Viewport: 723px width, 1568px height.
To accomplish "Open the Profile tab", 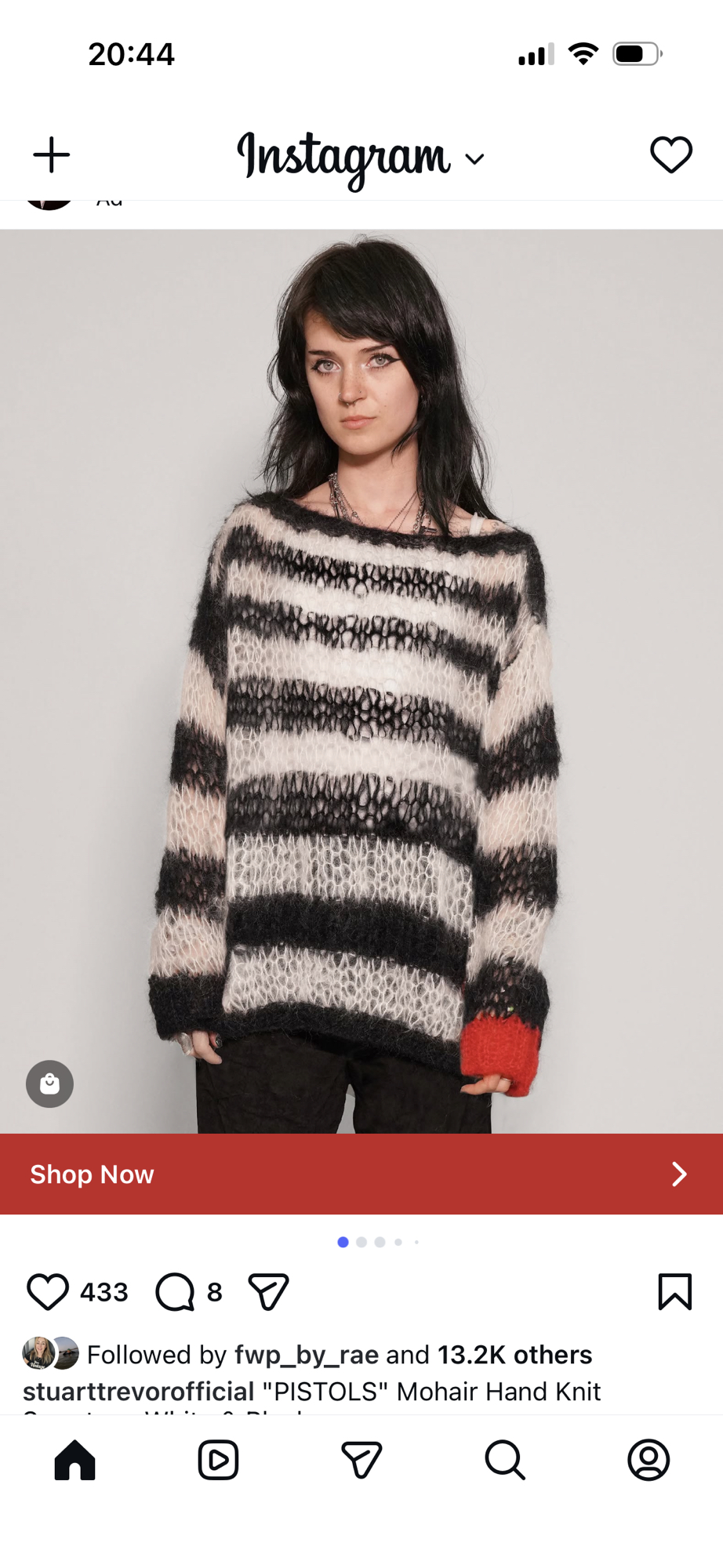I will coord(649,1460).
